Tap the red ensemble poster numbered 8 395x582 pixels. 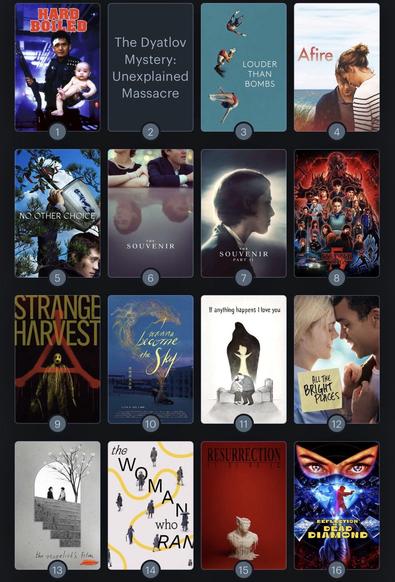(x=337, y=213)
